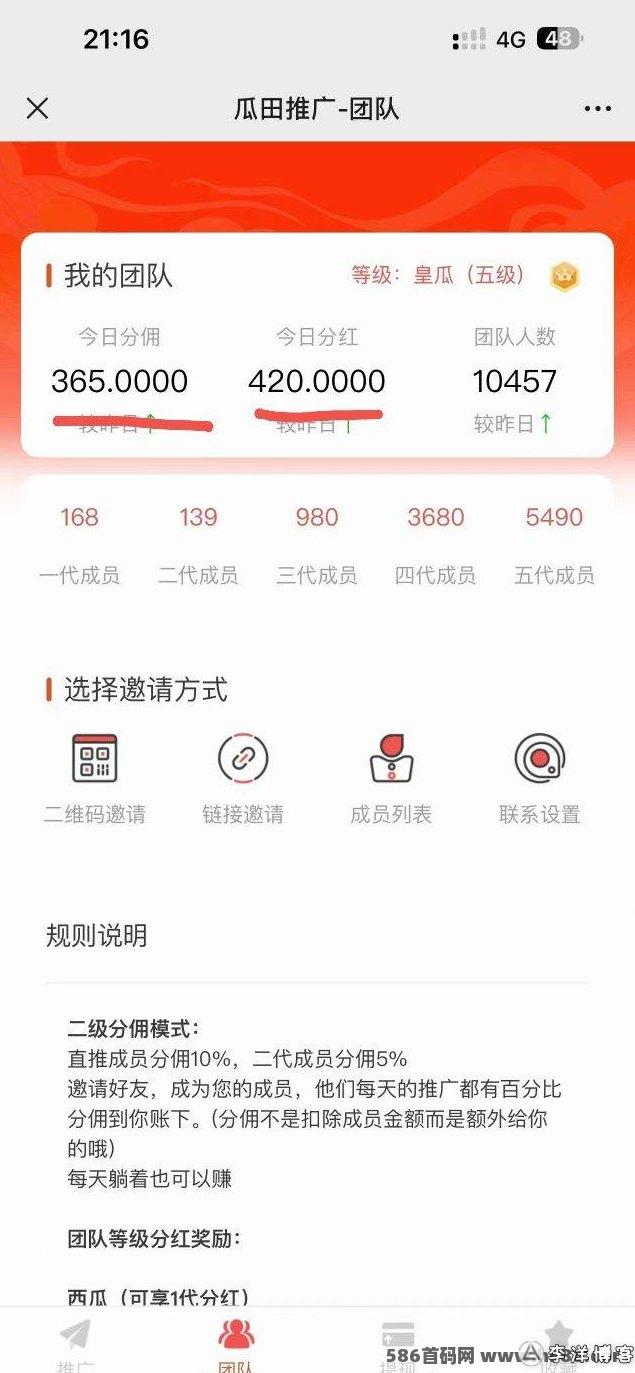The image size is (635, 1373).
Task: Open the 成员列表 member list
Action: pos(391,779)
